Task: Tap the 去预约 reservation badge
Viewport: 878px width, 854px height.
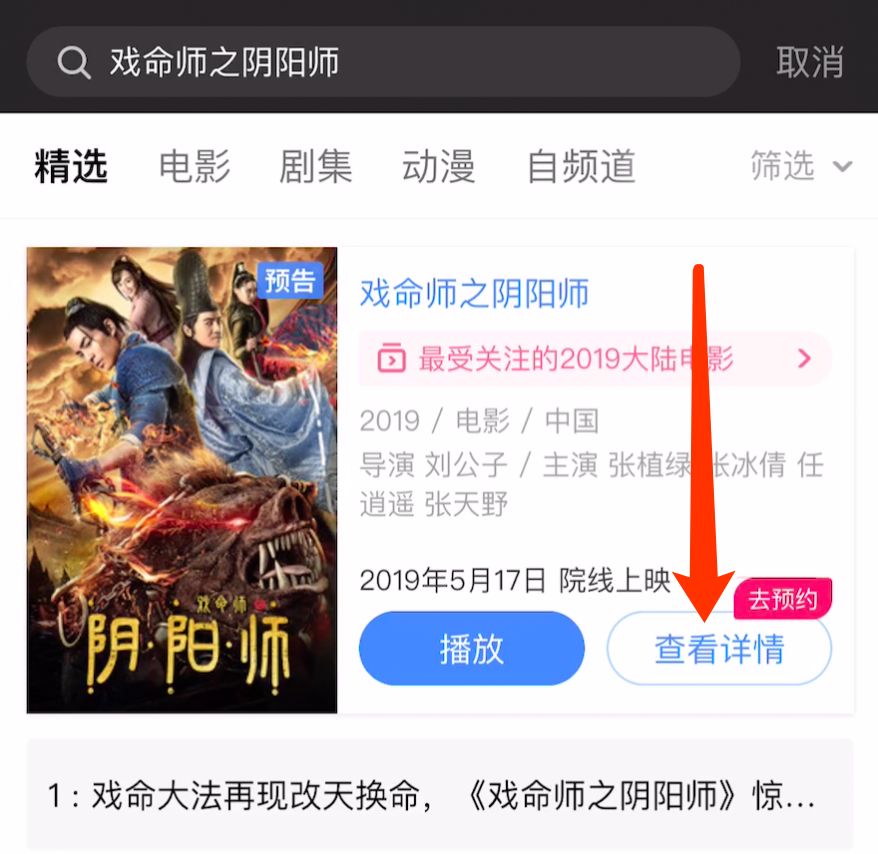Action: pos(783,599)
